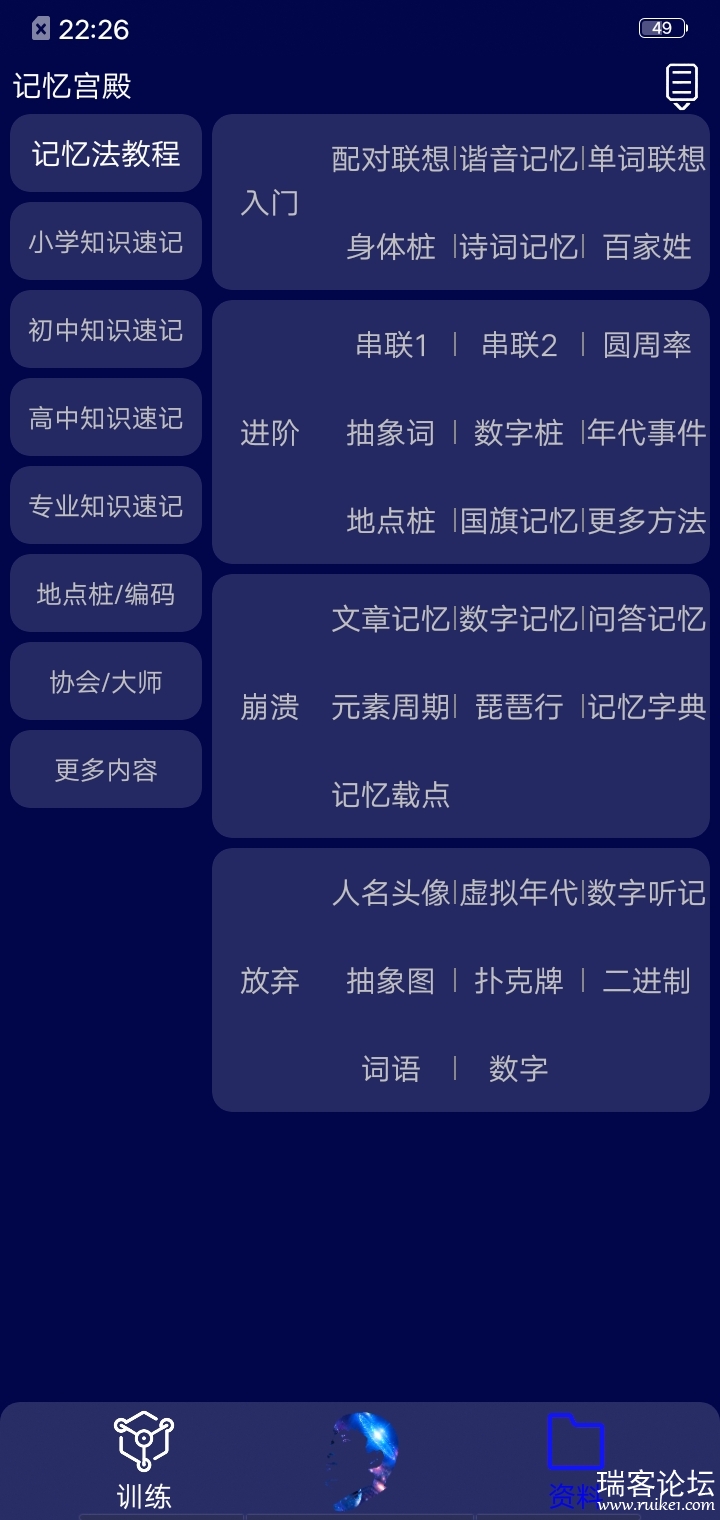Image resolution: width=720 pixels, height=1520 pixels.
Task: Select 高中知识速记 category
Action: pyautogui.click(x=106, y=418)
